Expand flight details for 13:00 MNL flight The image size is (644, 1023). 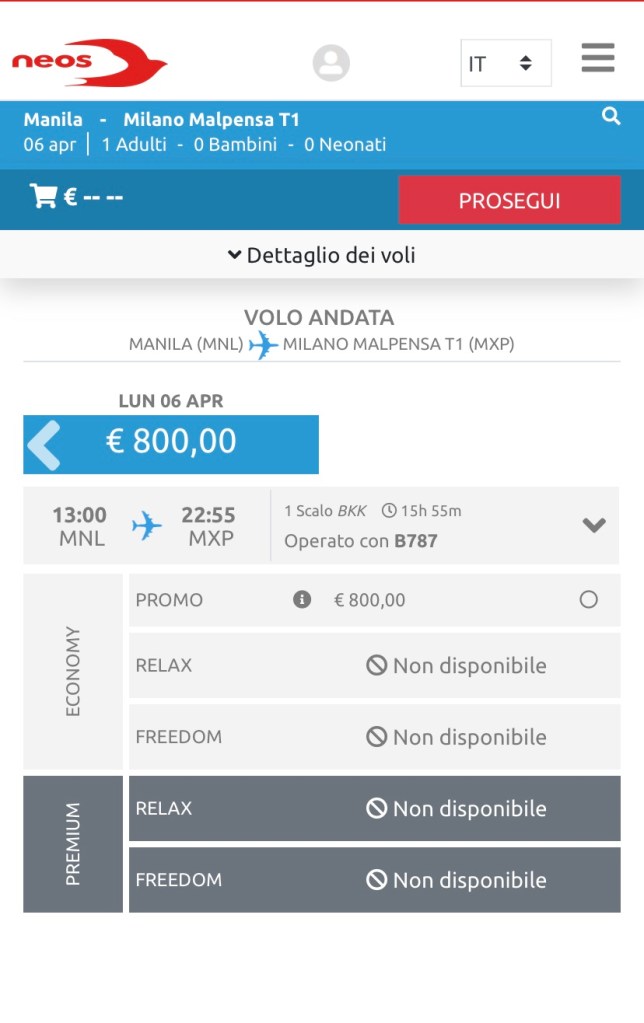[594, 525]
